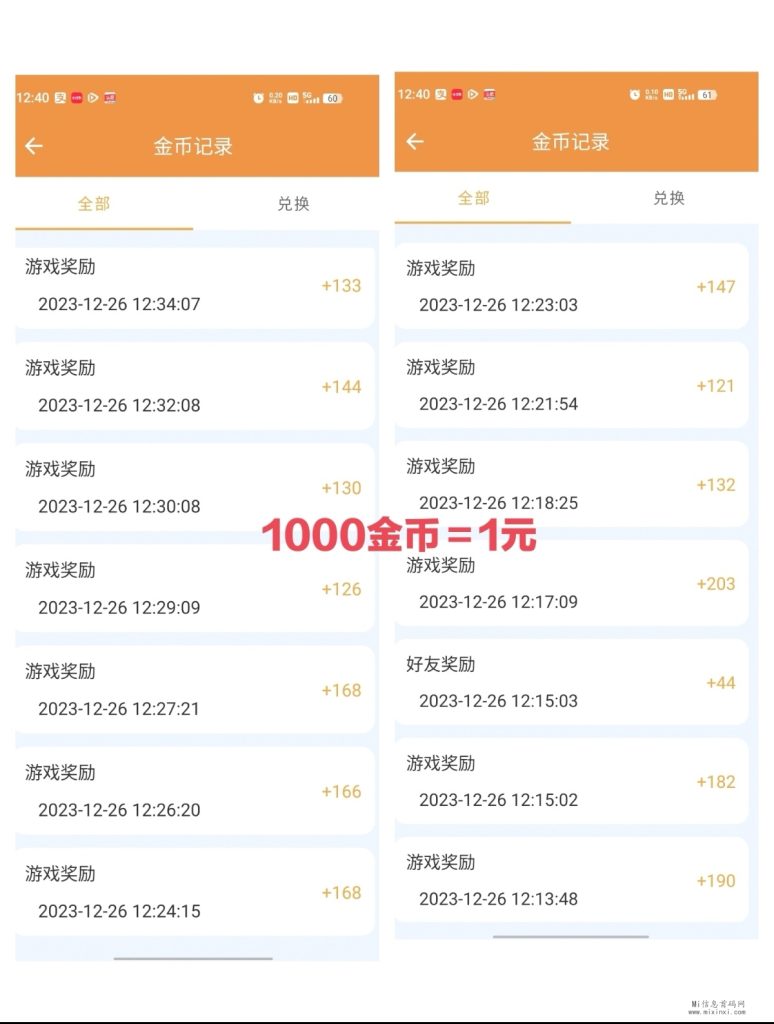Click the back arrow on the right screen
This screenshot has height=1024, width=774.
point(416,141)
